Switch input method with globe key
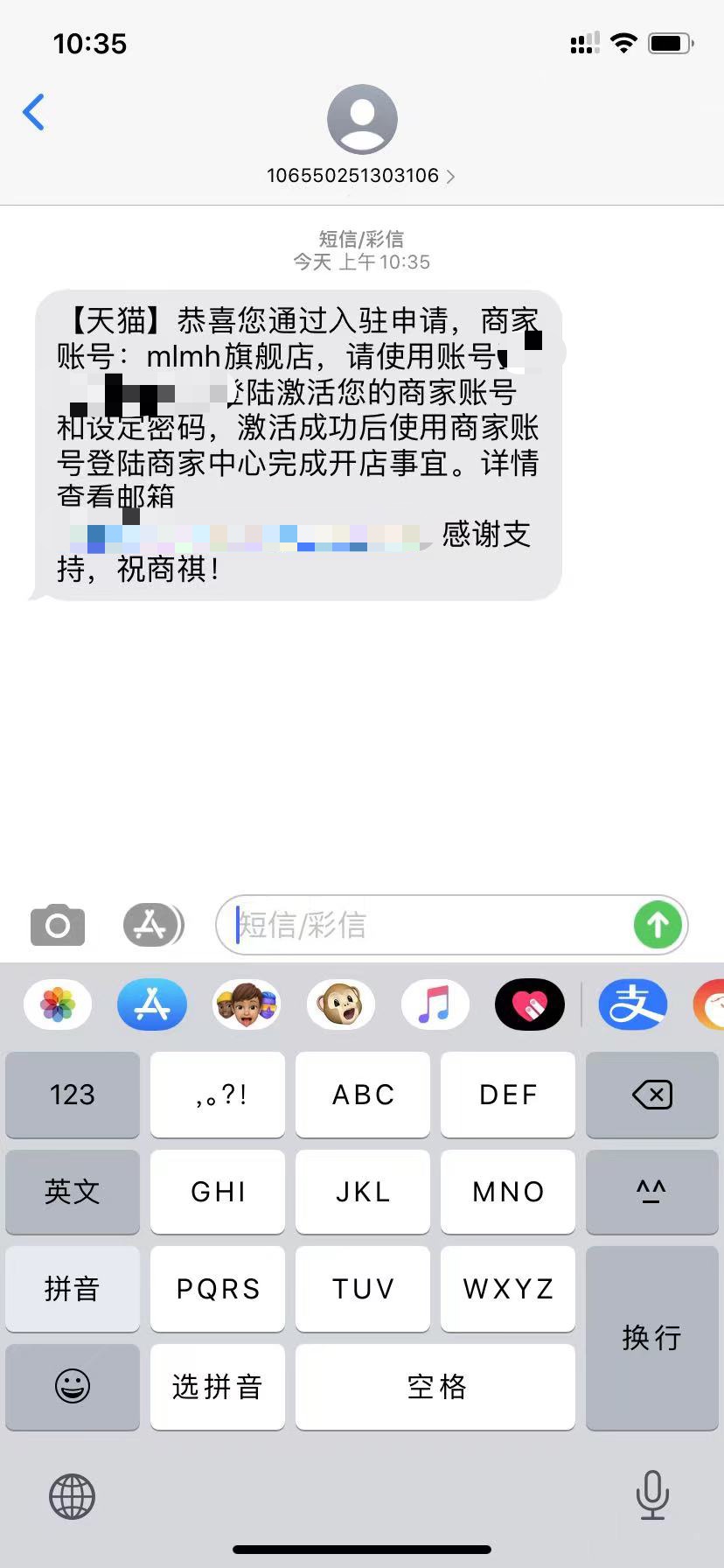The height and width of the screenshot is (1568, 724). pyautogui.click(x=72, y=1495)
